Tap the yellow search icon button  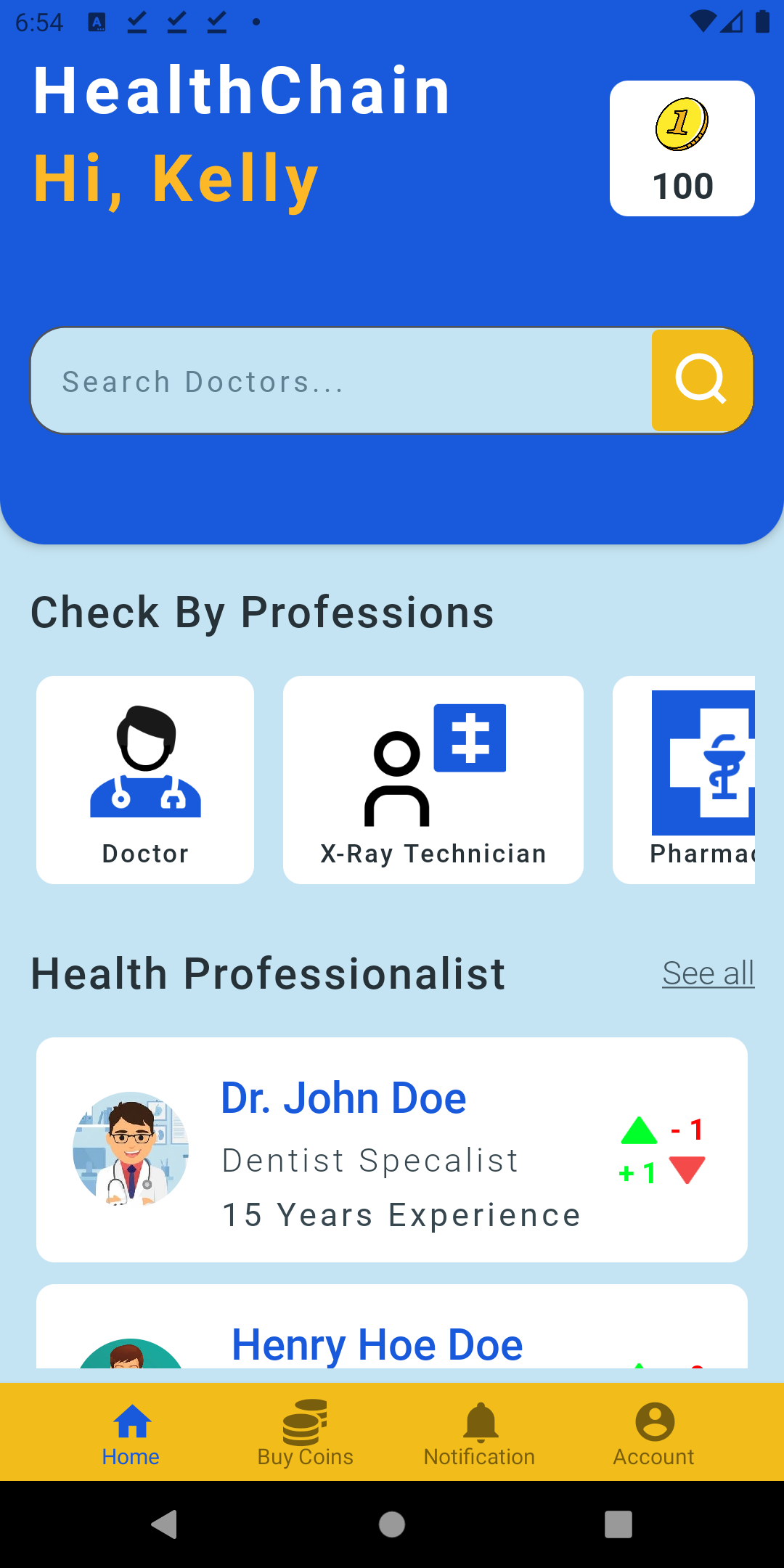(702, 380)
